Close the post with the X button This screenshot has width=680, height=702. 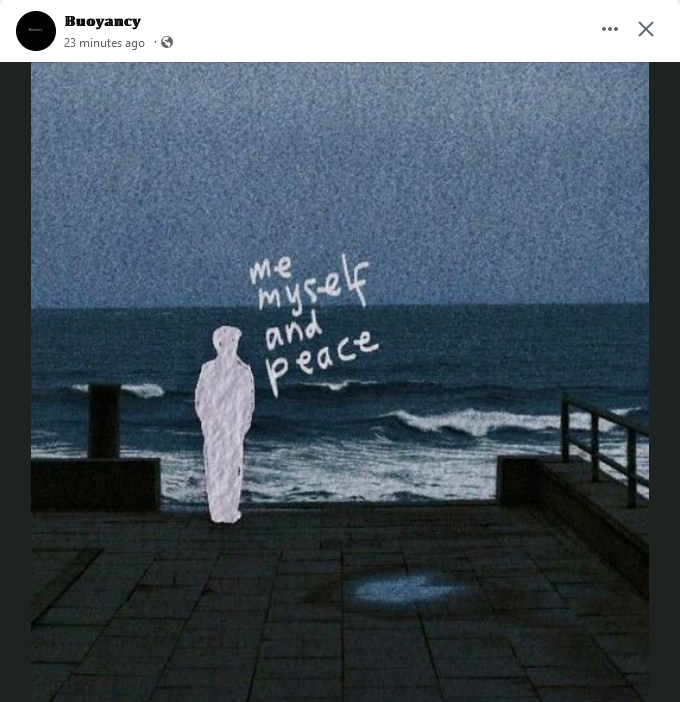click(646, 30)
